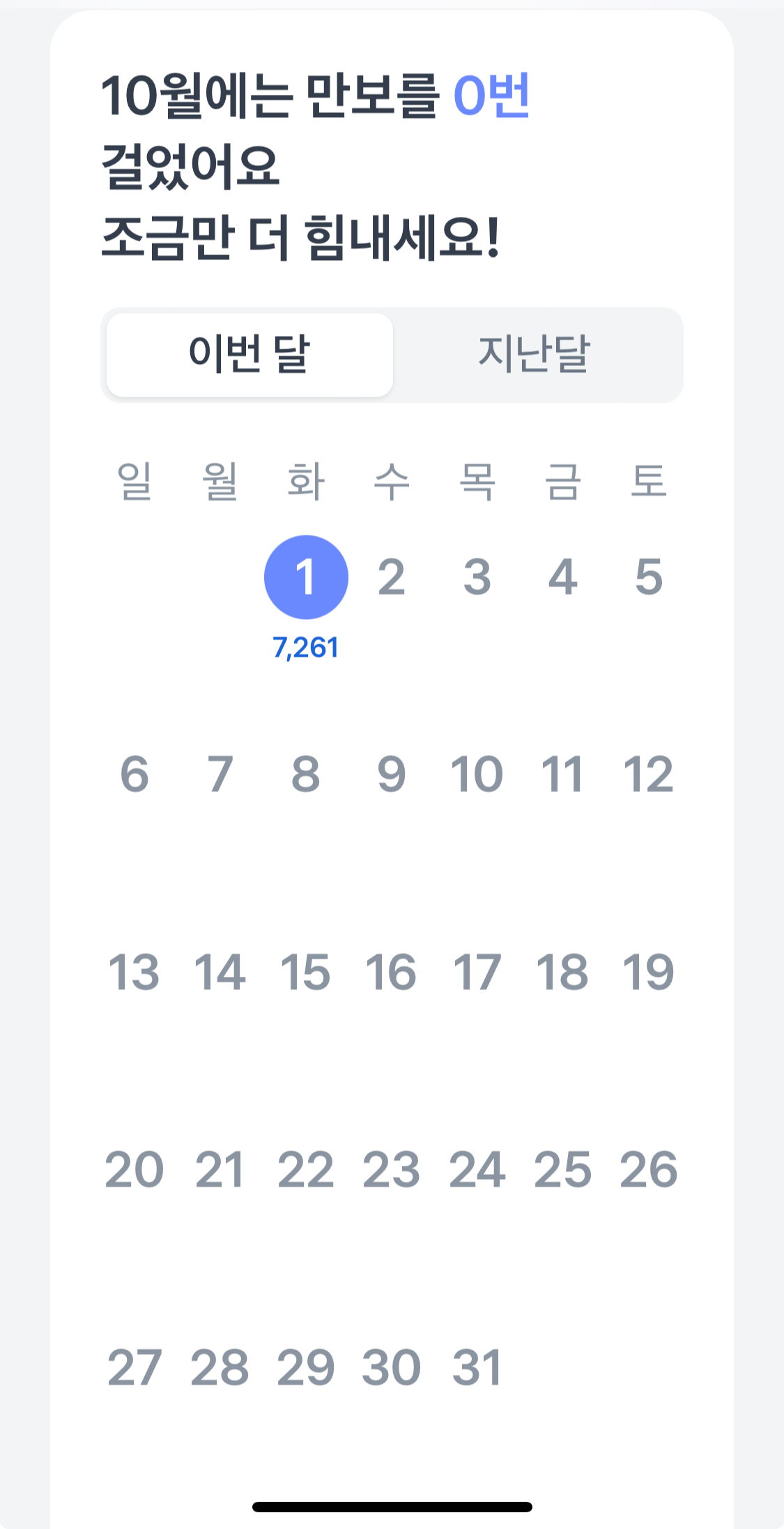This screenshot has width=784, height=1529.
Task: Switch to the 이번 달 tab
Action: 249,355
